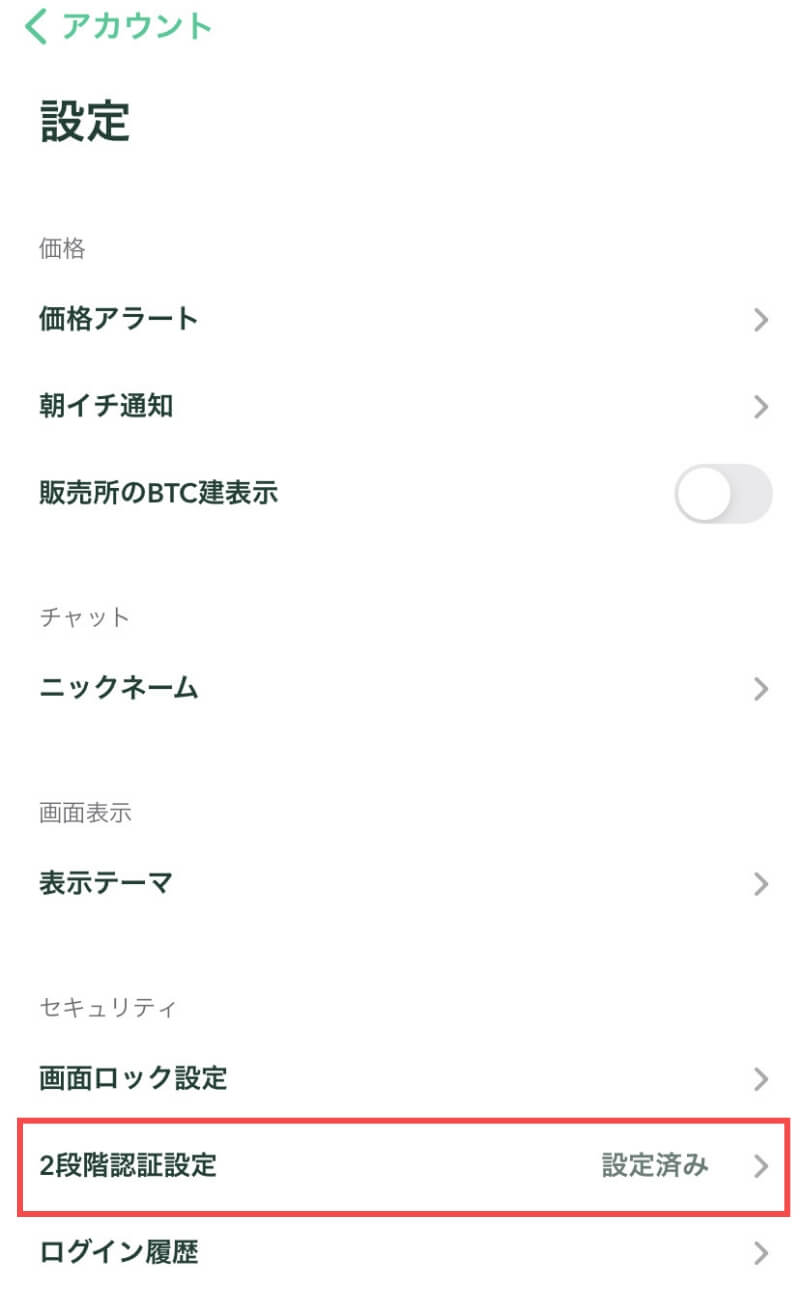Open 表示テーマ options
This screenshot has width=800, height=1309.
pos(400,883)
